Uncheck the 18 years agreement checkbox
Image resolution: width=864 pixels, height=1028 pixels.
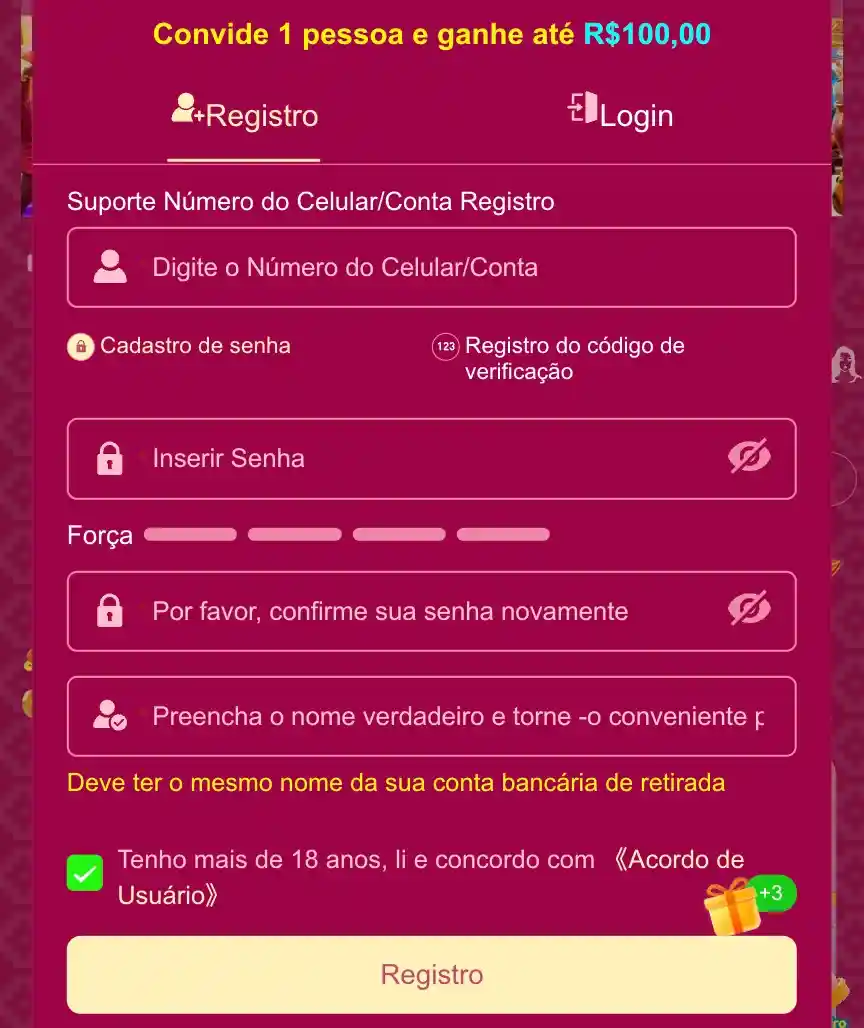pyautogui.click(x=84, y=873)
